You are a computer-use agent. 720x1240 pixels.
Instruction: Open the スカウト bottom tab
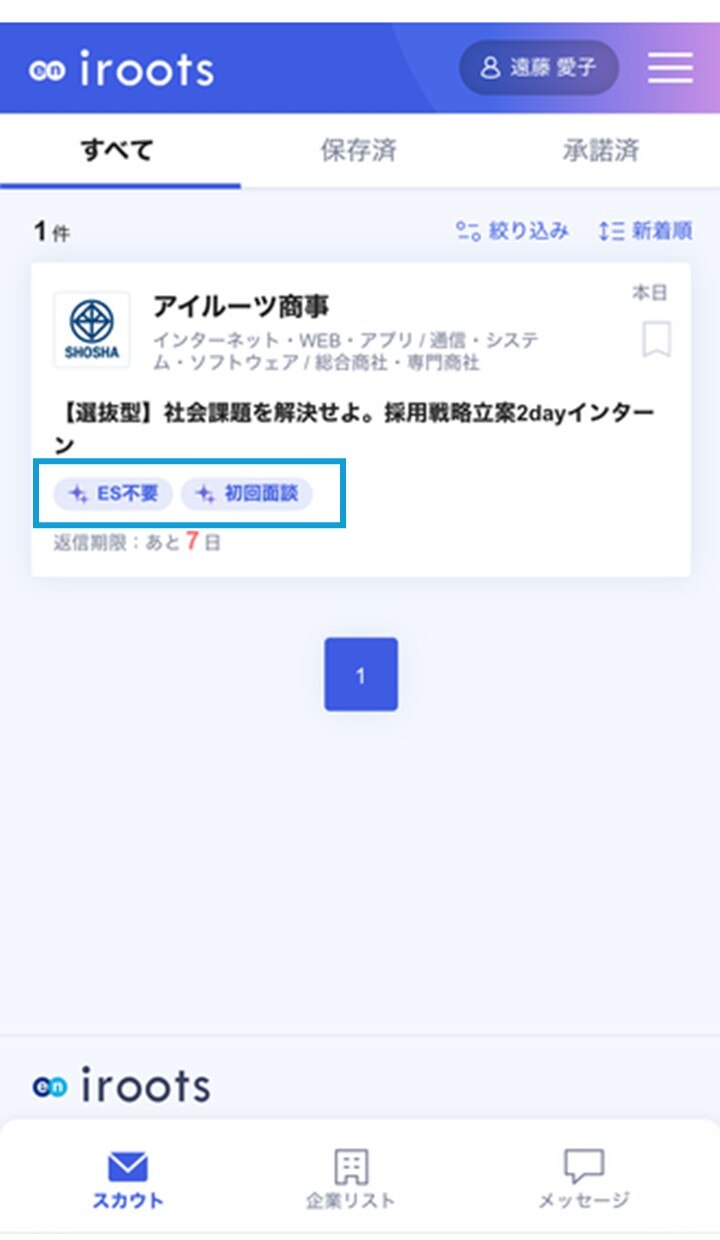(x=127, y=1179)
